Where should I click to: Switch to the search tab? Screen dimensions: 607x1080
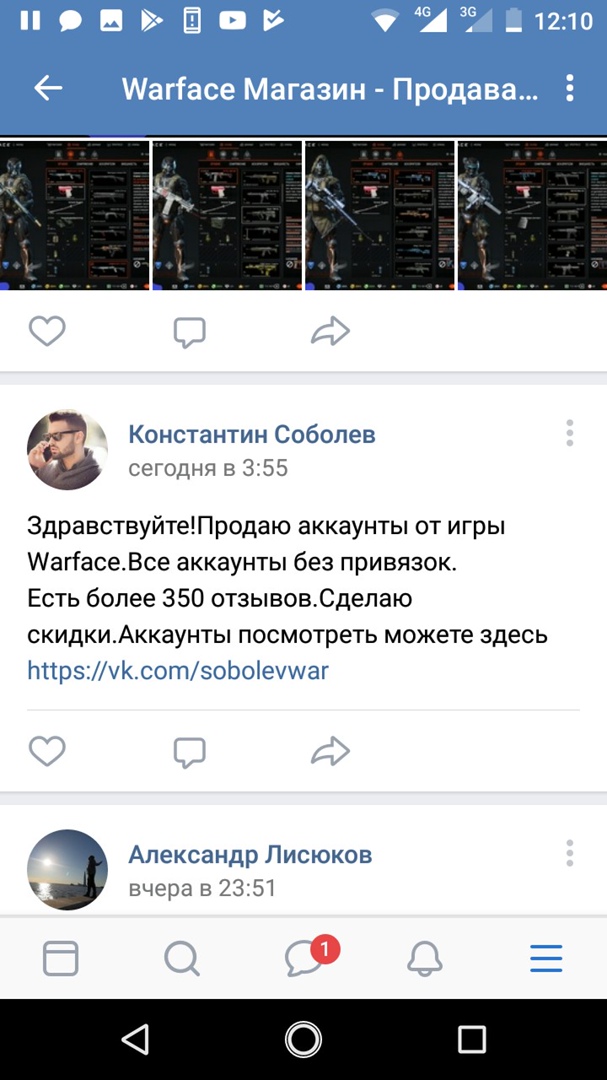(182, 959)
